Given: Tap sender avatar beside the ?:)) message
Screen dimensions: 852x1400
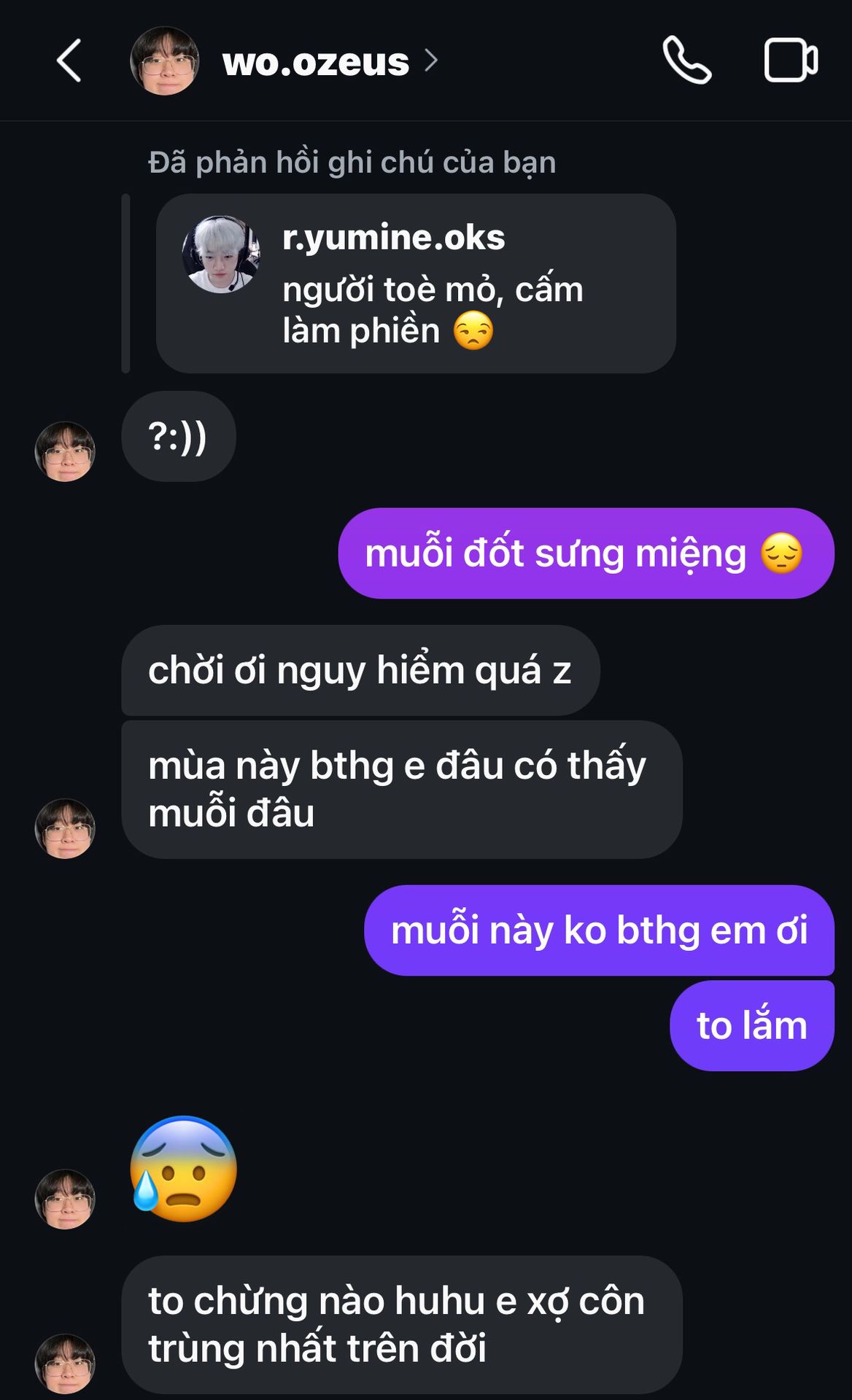Looking at the screenshot, I should click(x=65, y=451).
